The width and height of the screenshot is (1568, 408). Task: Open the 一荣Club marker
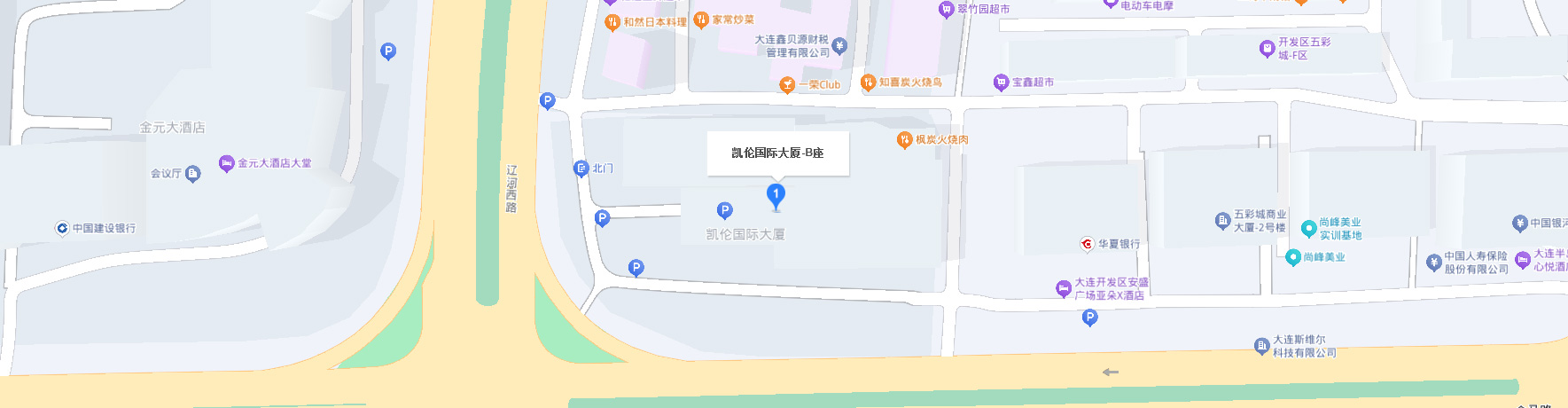click(786, 84)
